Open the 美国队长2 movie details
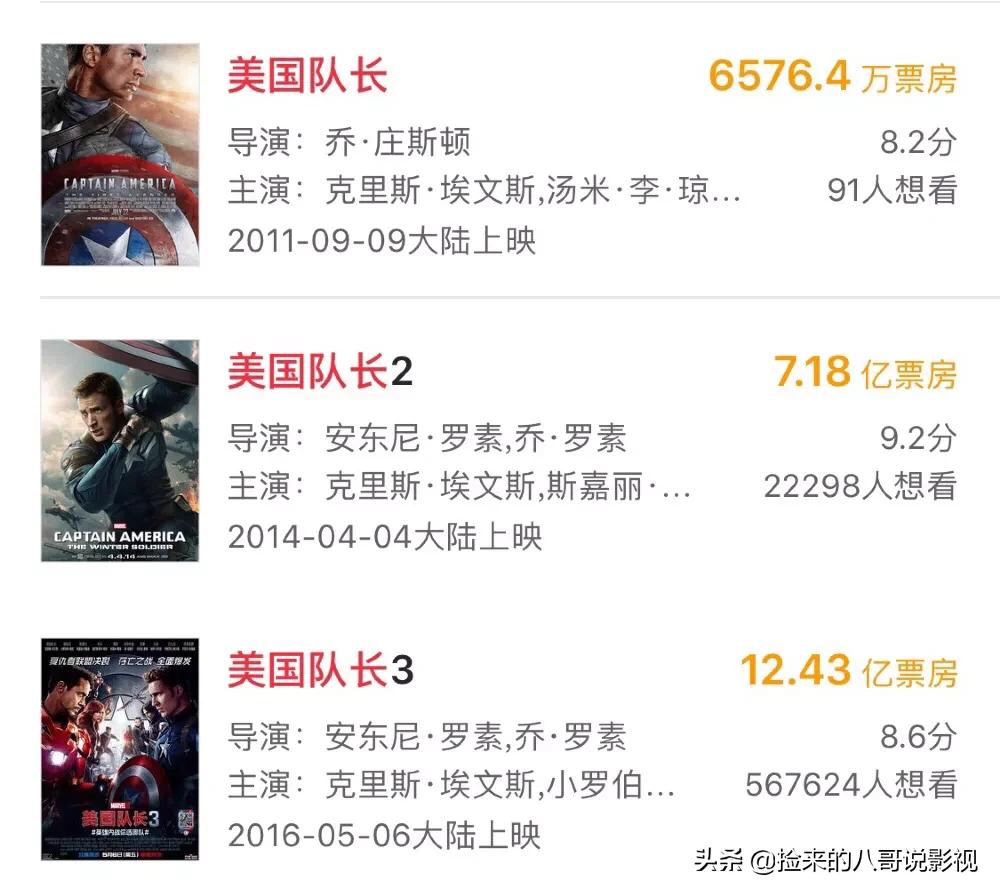This screenshot has width=1000, height=895. coord(320,372)
